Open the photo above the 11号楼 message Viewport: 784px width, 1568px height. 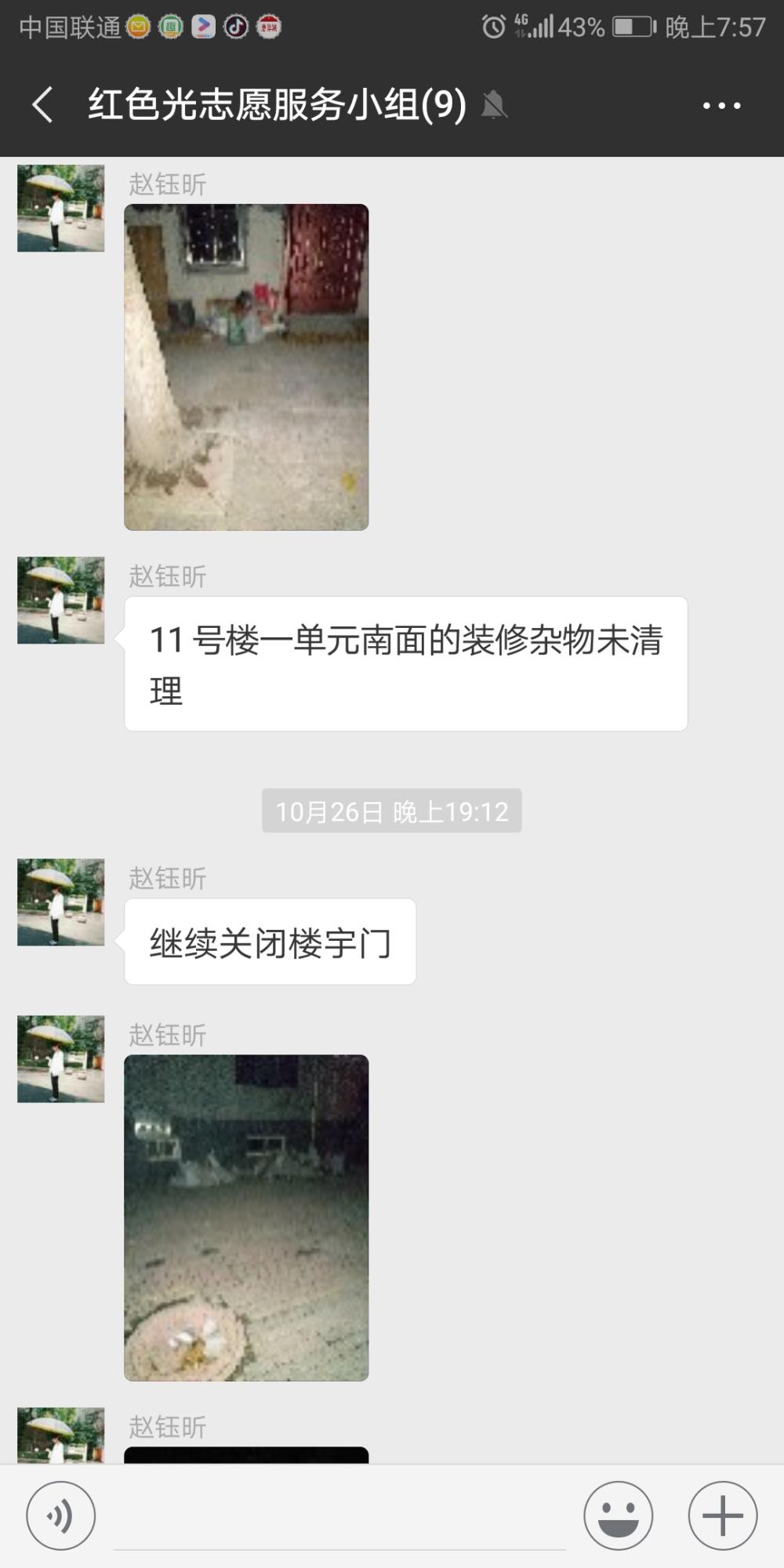(x=246, y=367)
